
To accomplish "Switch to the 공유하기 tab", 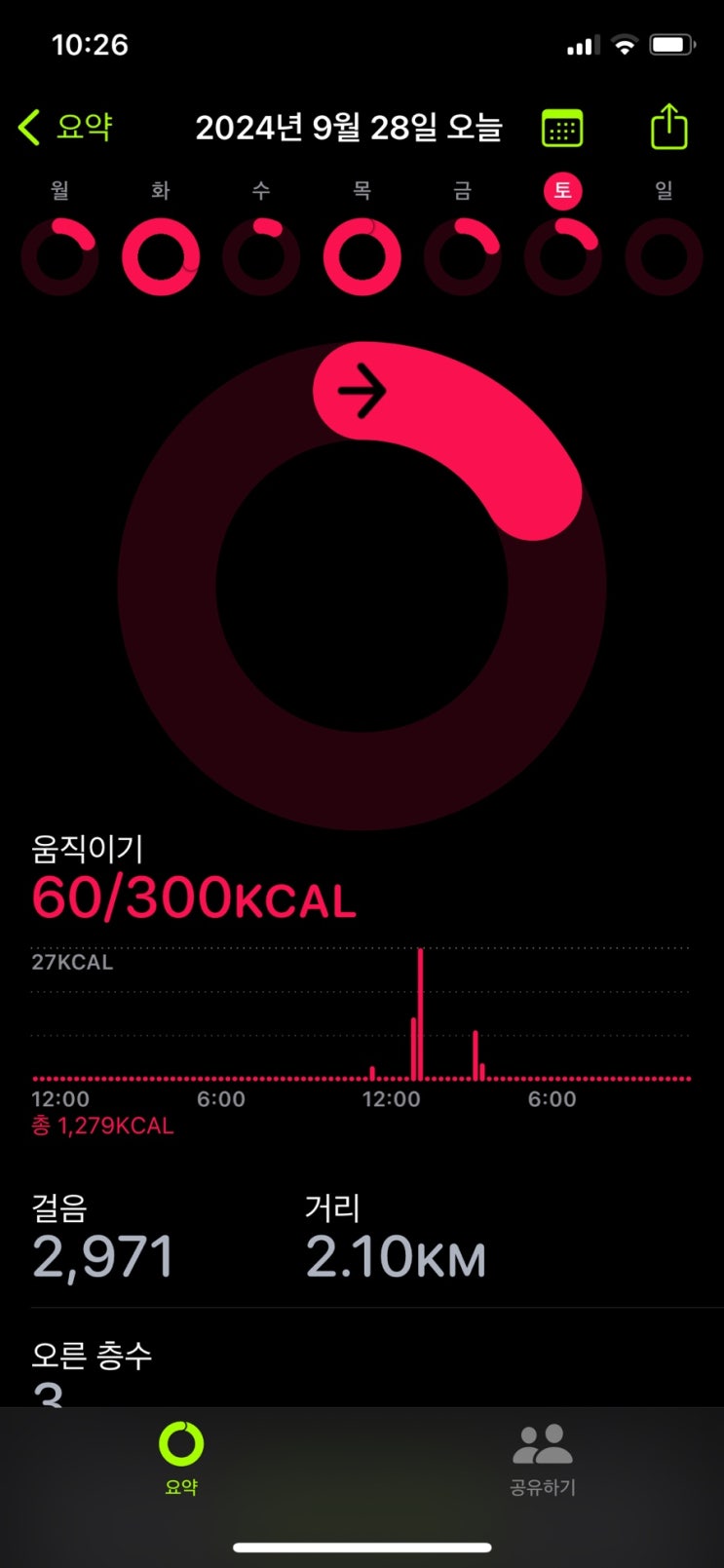I will pyautogui.click(x=543, y=1457).
